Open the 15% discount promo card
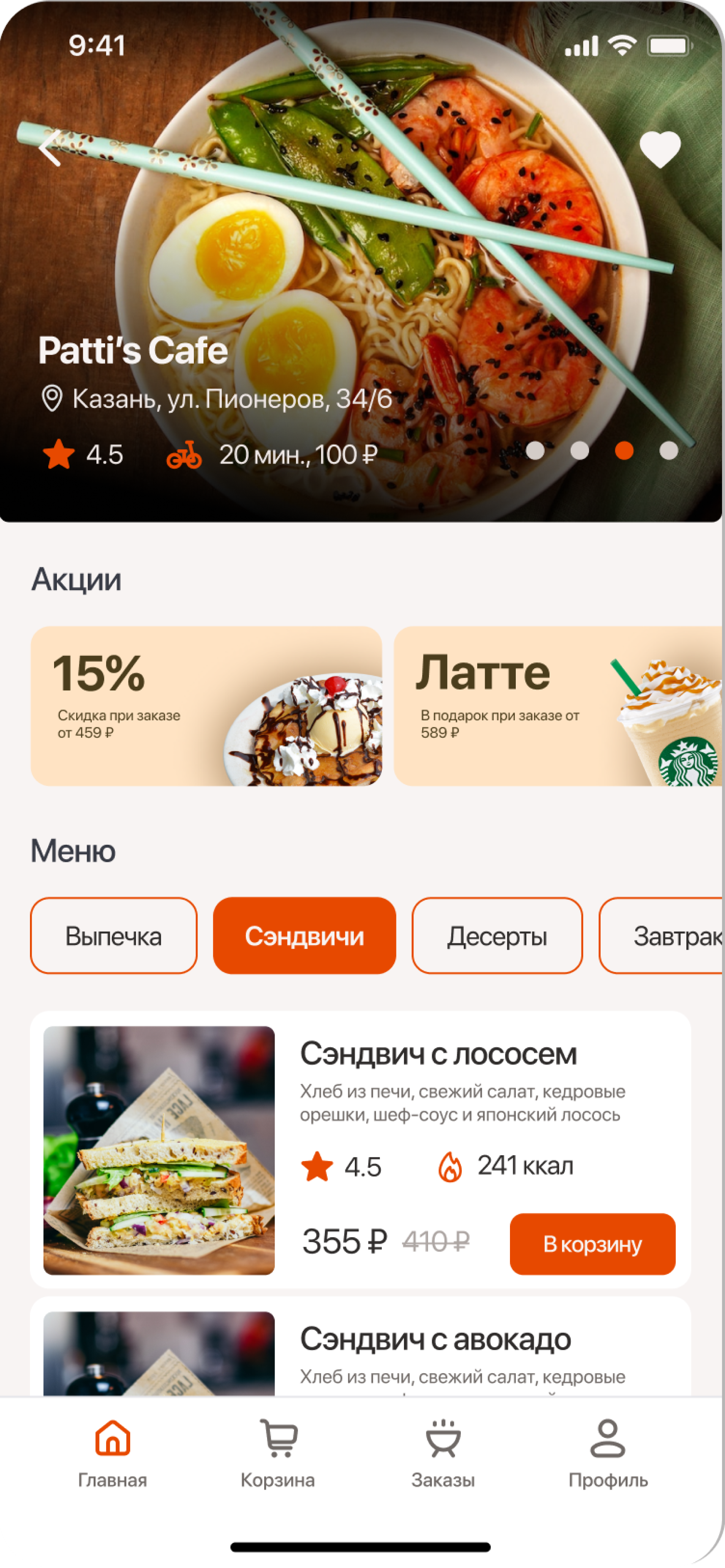The image size is (725, 1568). click(206, 706)
